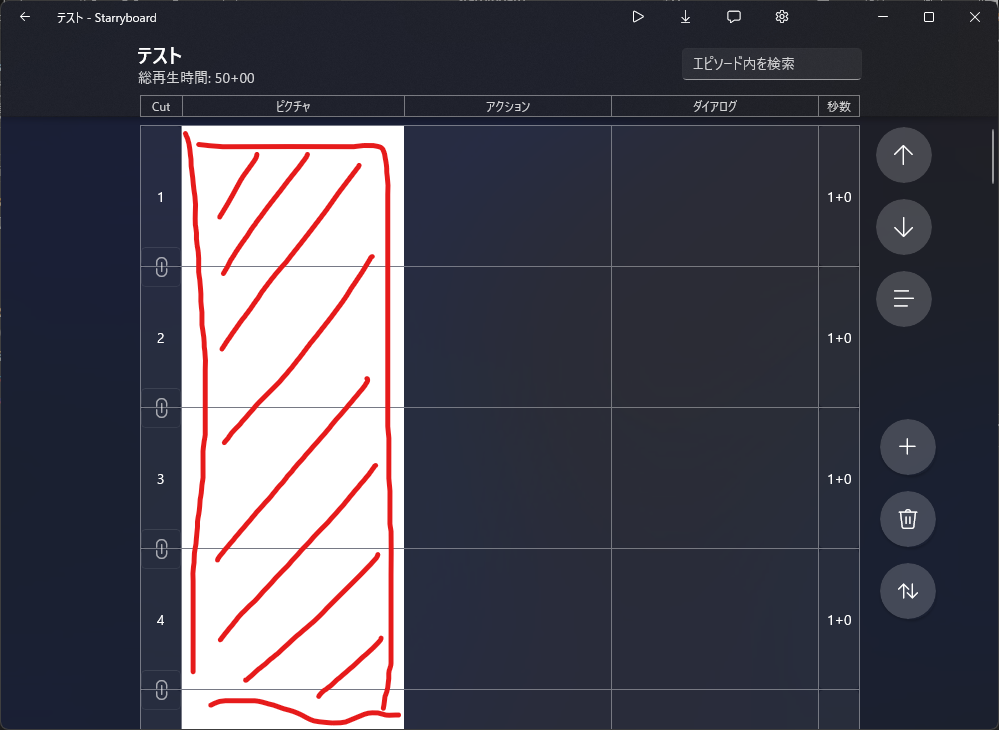
Task: Toggle the link icon between cuts 2 and 3
Action: coord(161,408)
